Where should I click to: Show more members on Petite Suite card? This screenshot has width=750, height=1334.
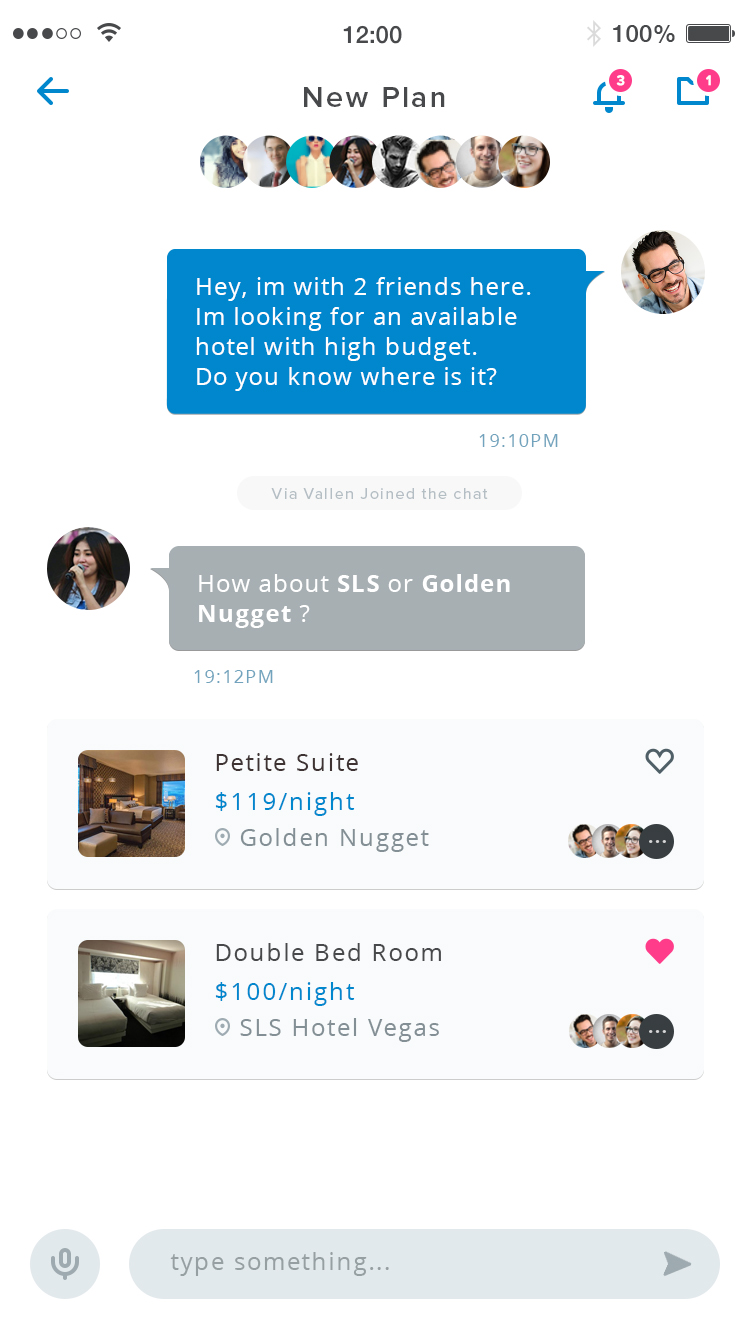coord(657,842)
